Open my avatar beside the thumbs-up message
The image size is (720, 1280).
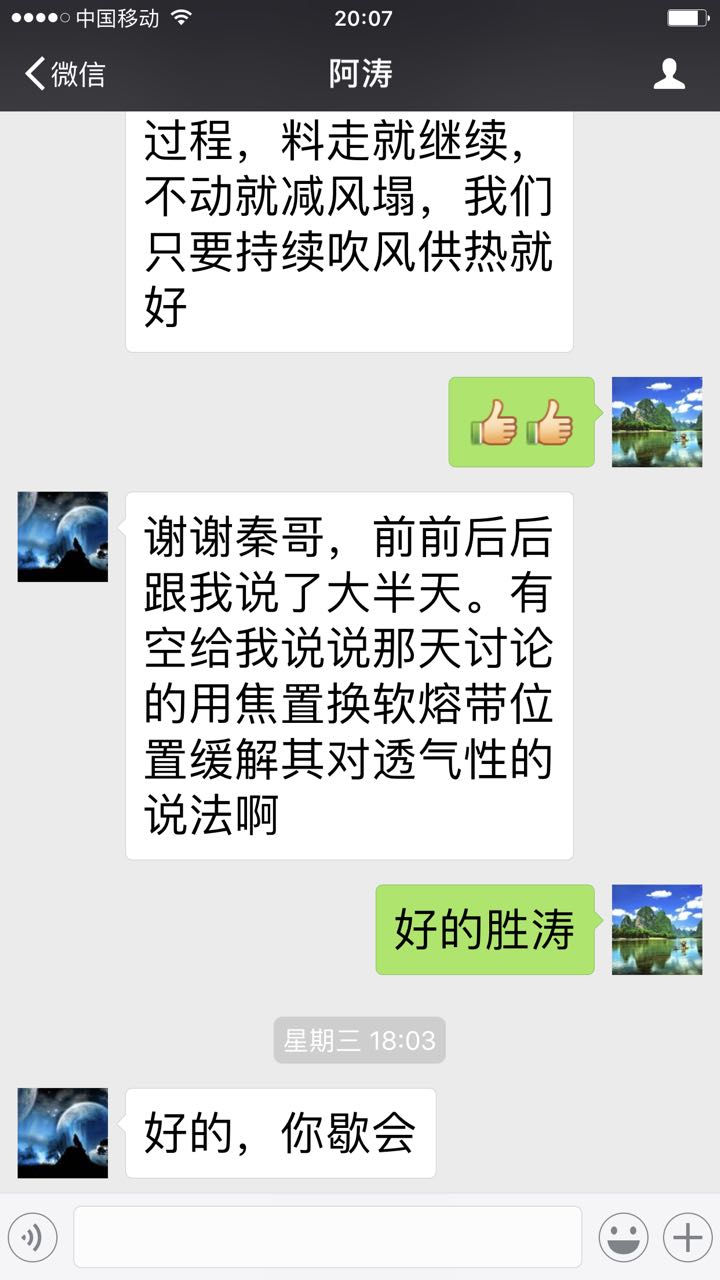click(x=657, y=422)
